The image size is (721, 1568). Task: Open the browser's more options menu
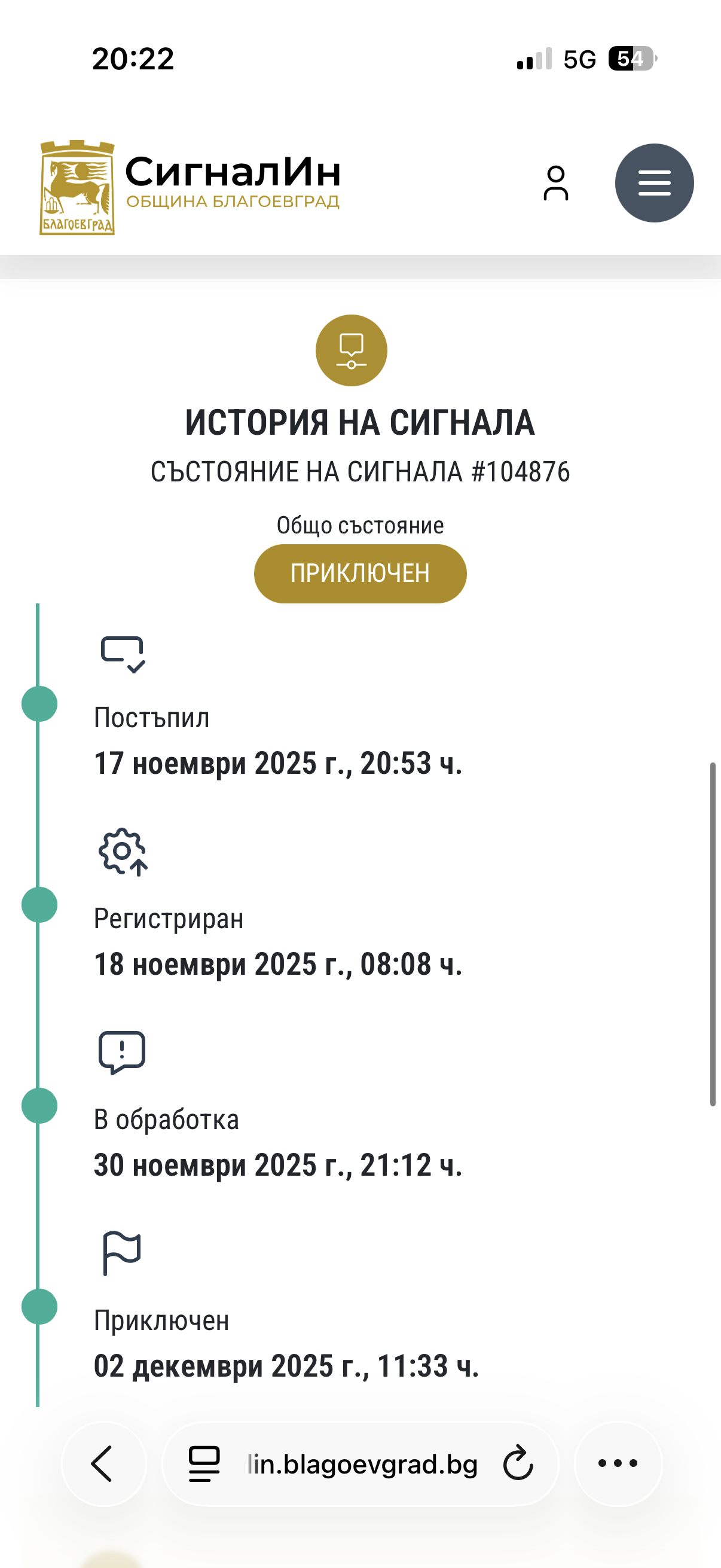tap(618, 1463)
